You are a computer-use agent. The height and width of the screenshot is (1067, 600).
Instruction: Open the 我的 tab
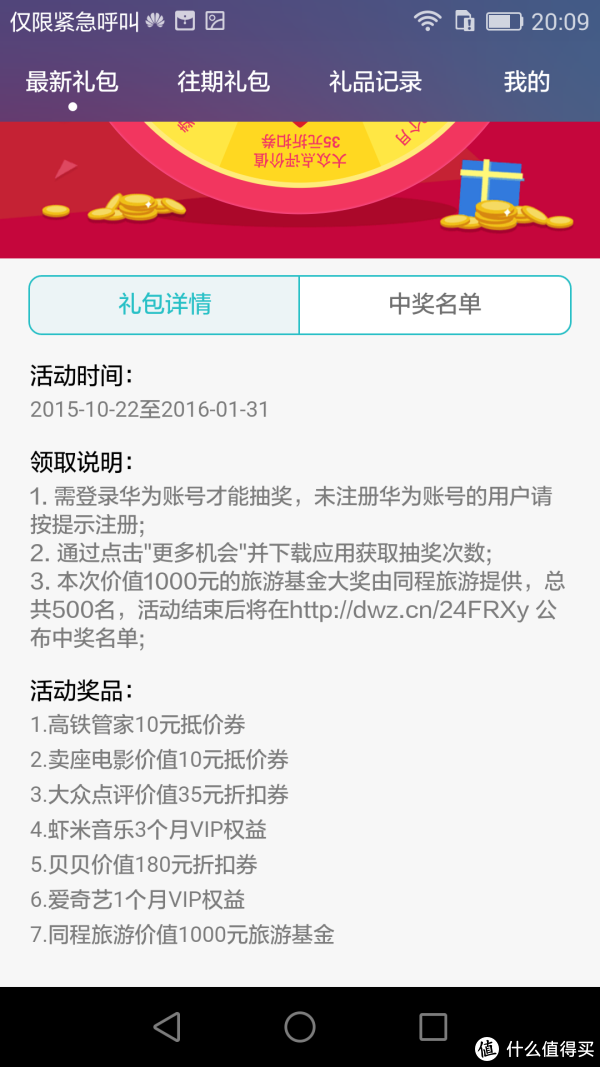(526, 82)
